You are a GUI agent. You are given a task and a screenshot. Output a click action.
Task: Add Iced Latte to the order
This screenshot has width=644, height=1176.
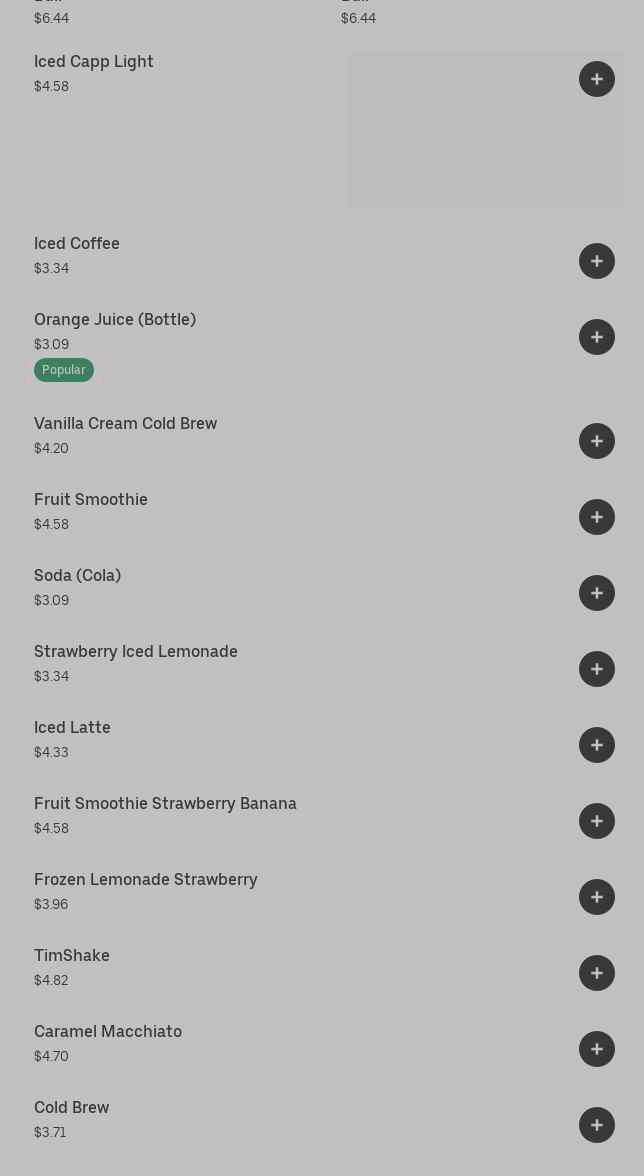597,745
